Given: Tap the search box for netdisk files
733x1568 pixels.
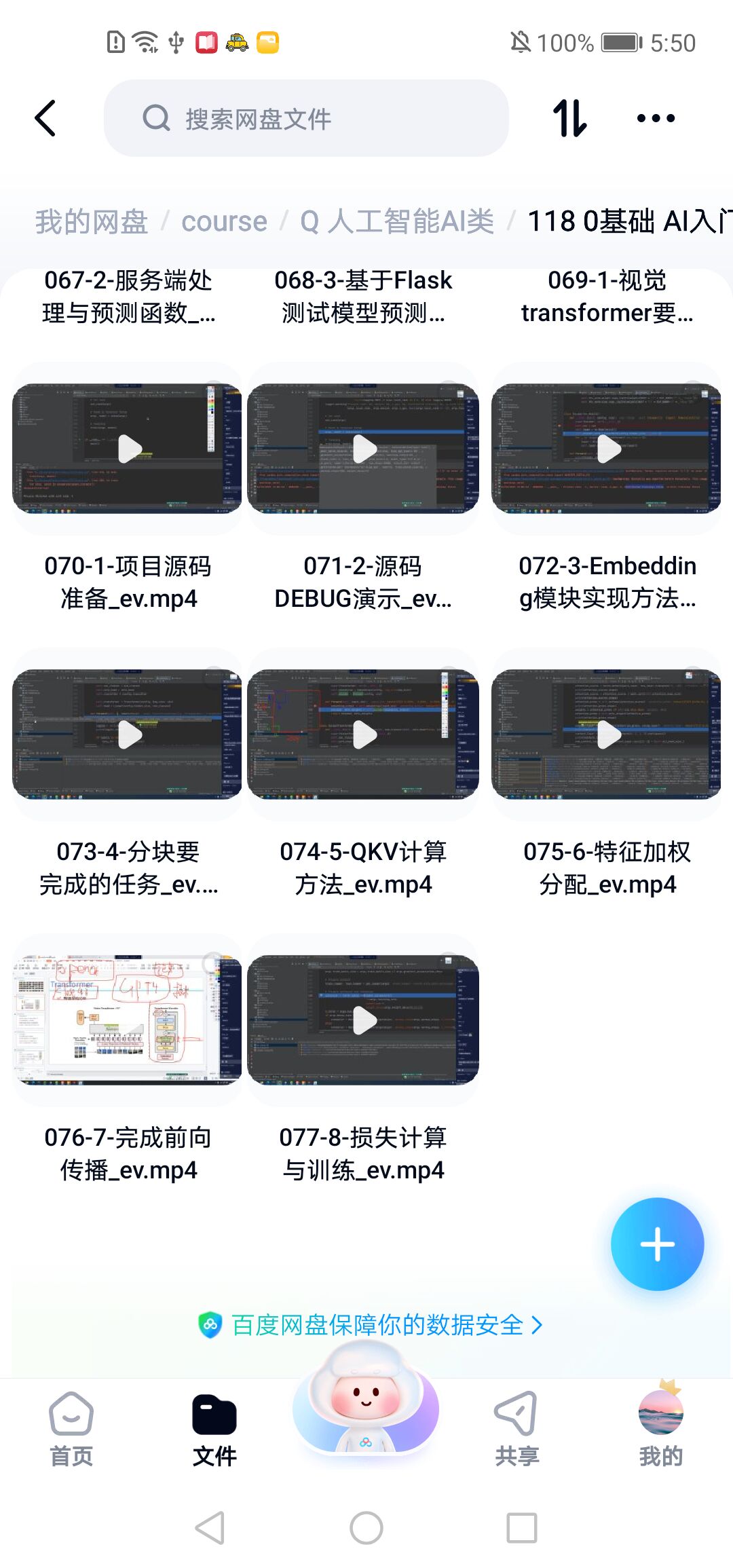Looking at the screenshot, I should (305, 118).
